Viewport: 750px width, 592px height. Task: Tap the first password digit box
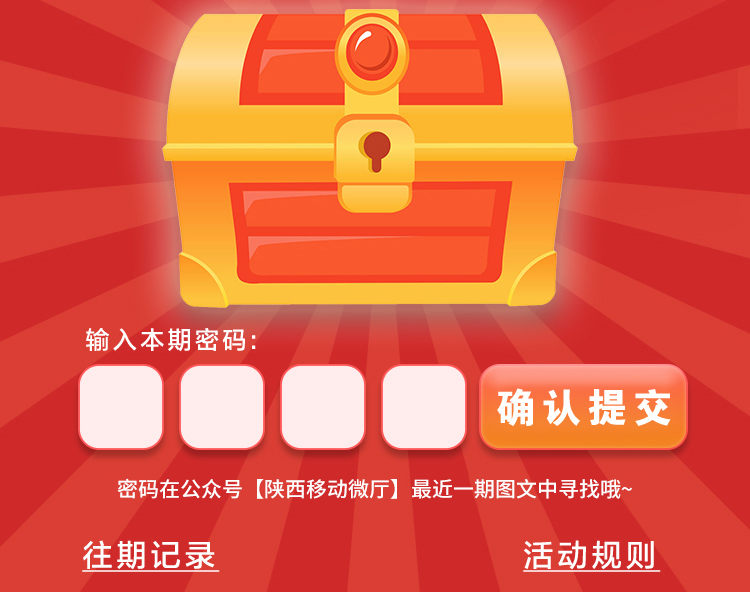(x=121, y=407)
